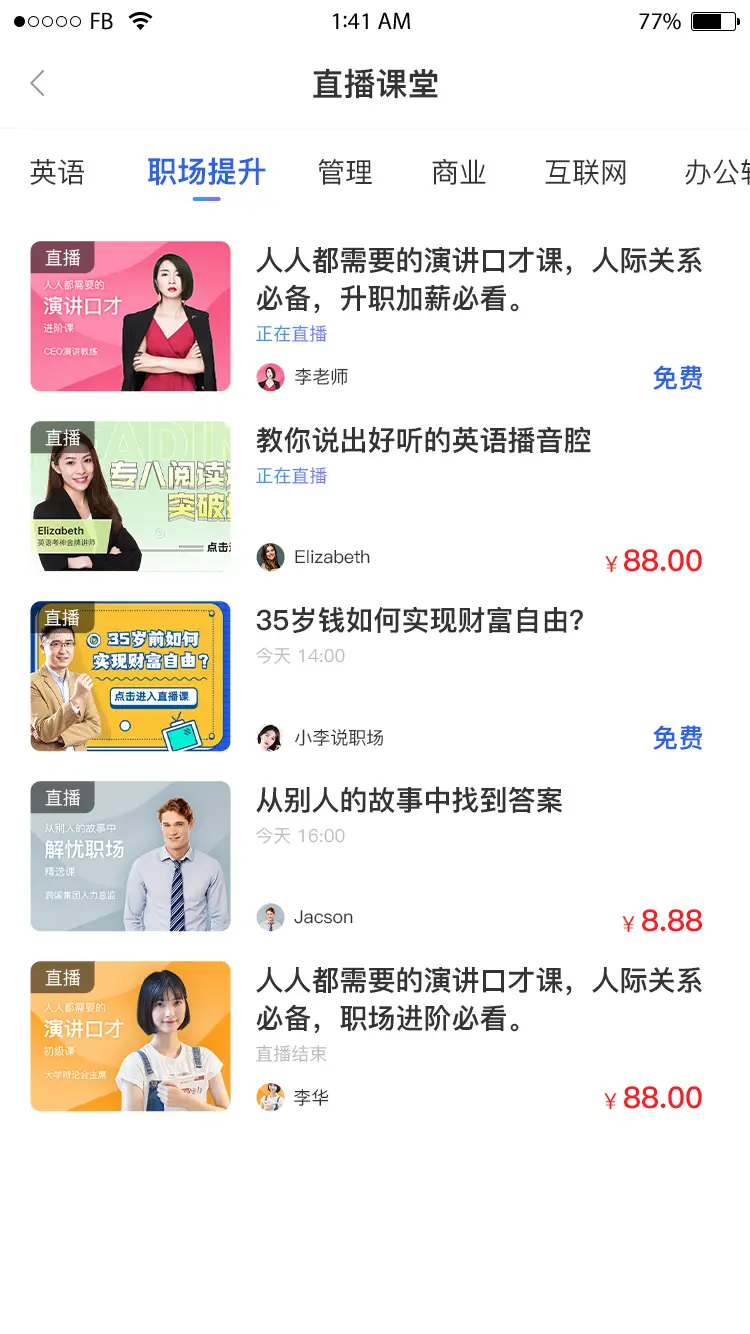Switch to the 英语 tab
This screenshot has width=750, height=1334.
coord(57,173)
